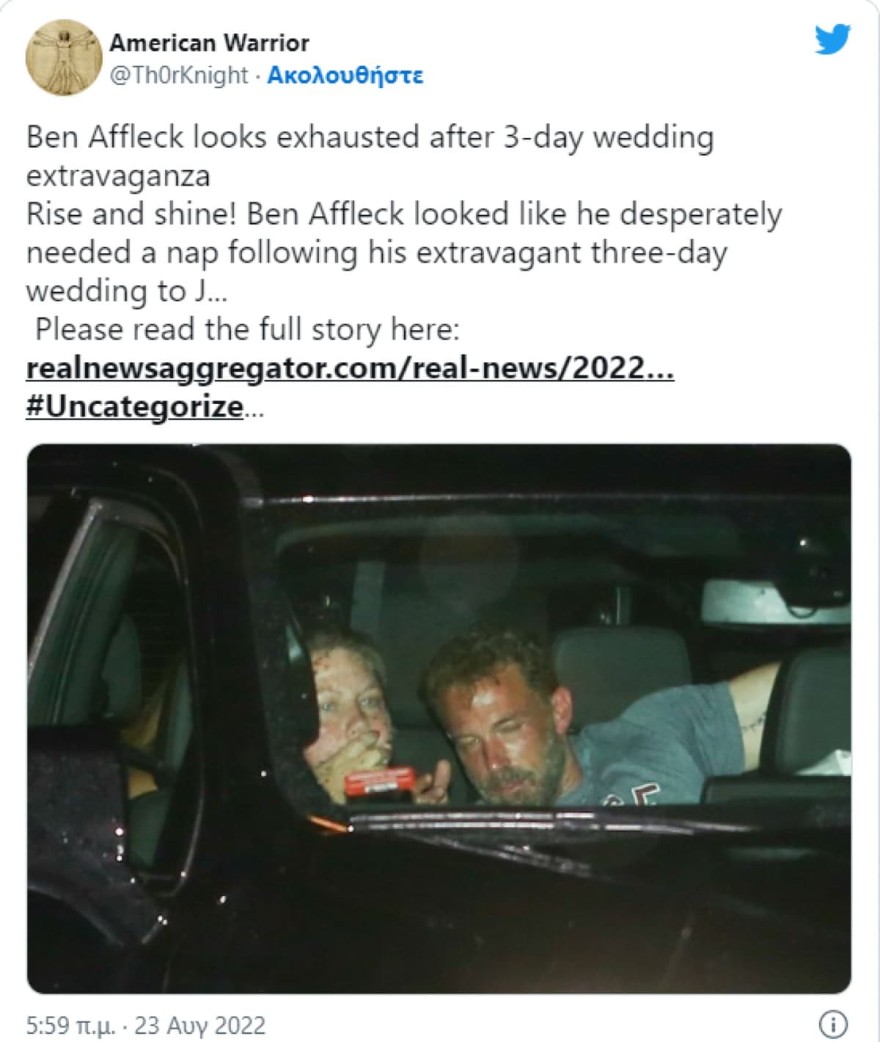Tap the #Uncategorize hashtag
The width and height of the screenshot is (880, 1042).
click(135, 407)
